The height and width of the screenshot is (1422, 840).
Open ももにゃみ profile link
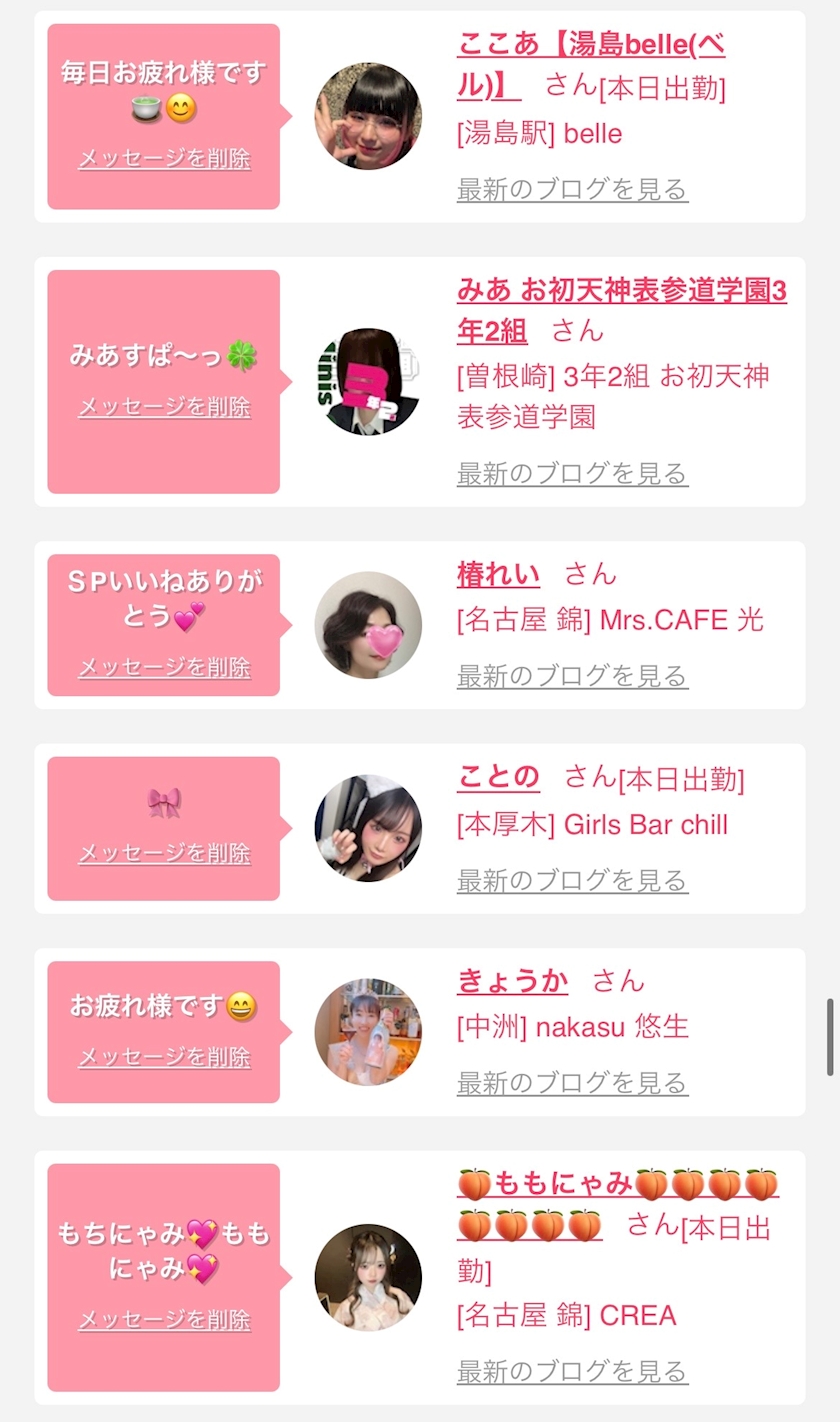click(x=618, y=1205)
